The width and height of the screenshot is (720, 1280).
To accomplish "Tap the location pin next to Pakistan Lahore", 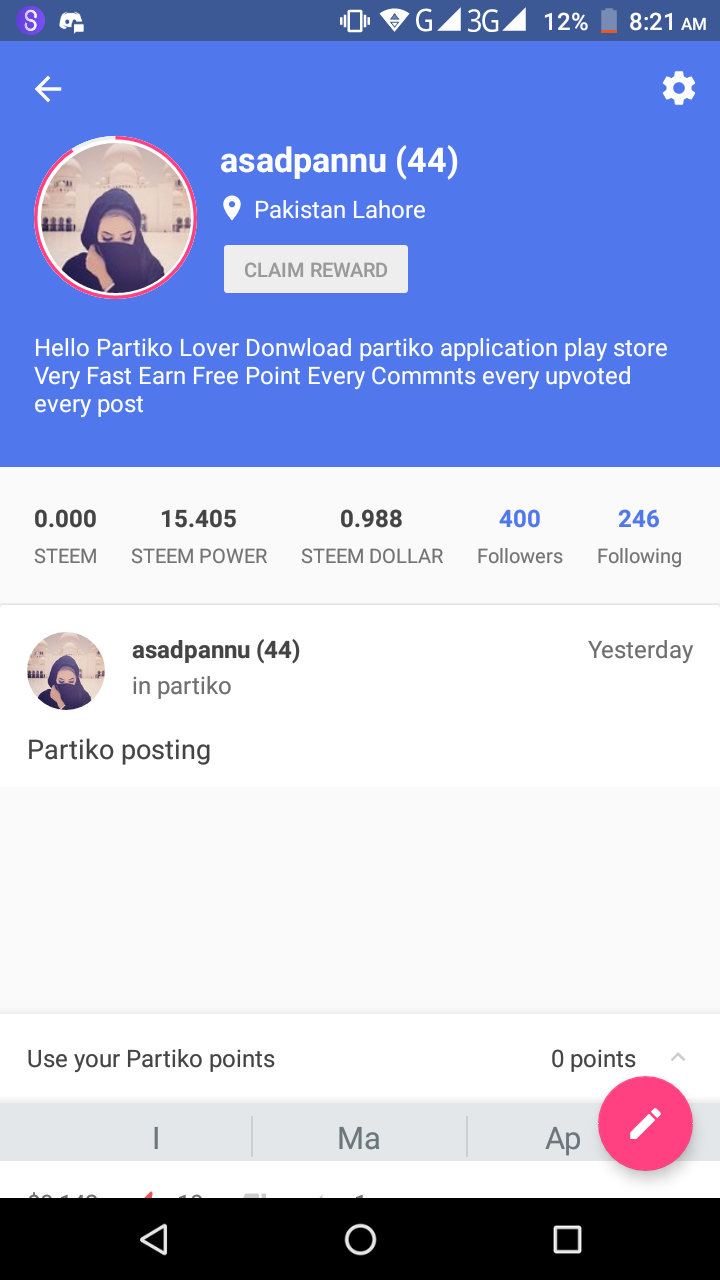I will 232,209.
